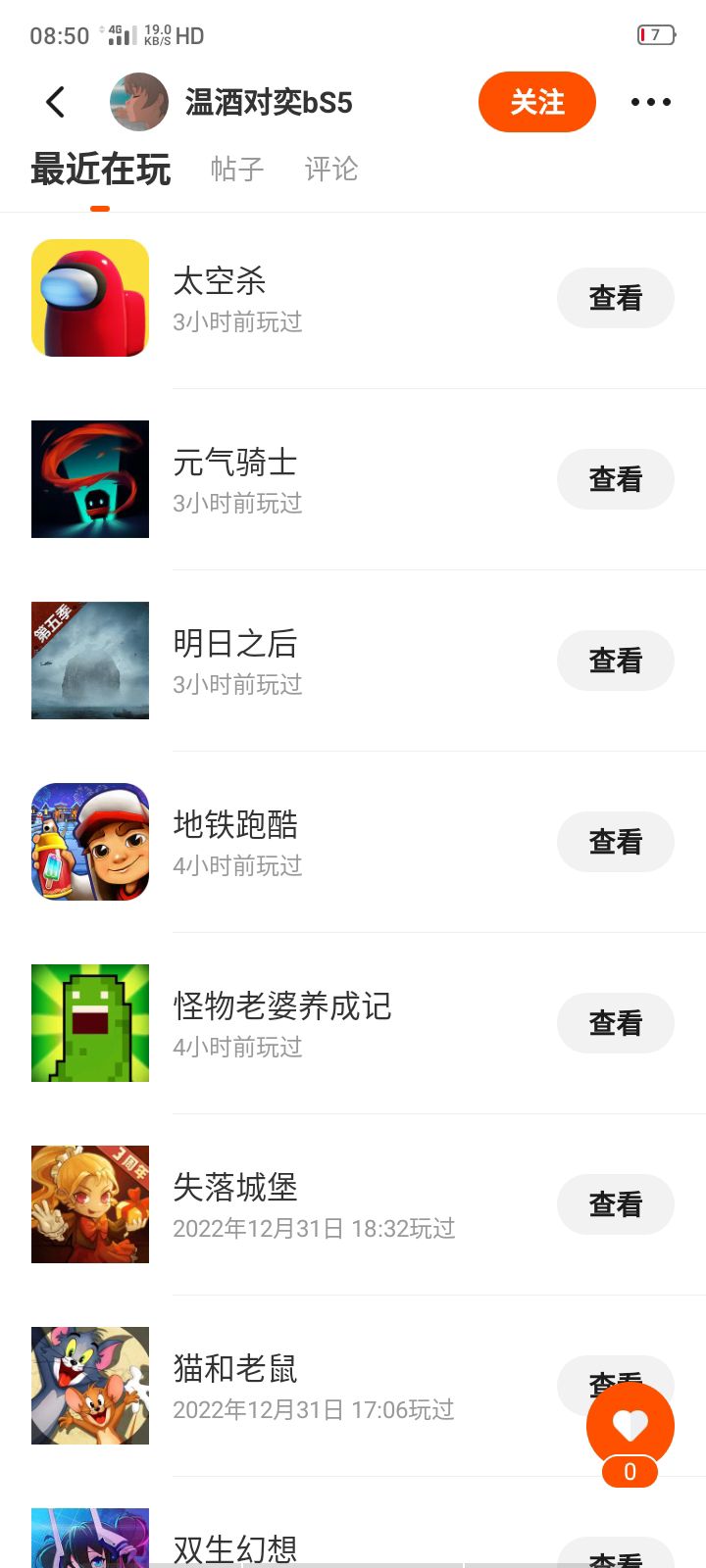
Task: Open the 失落城堡 game icon
Action: [x=90, y=1204]
